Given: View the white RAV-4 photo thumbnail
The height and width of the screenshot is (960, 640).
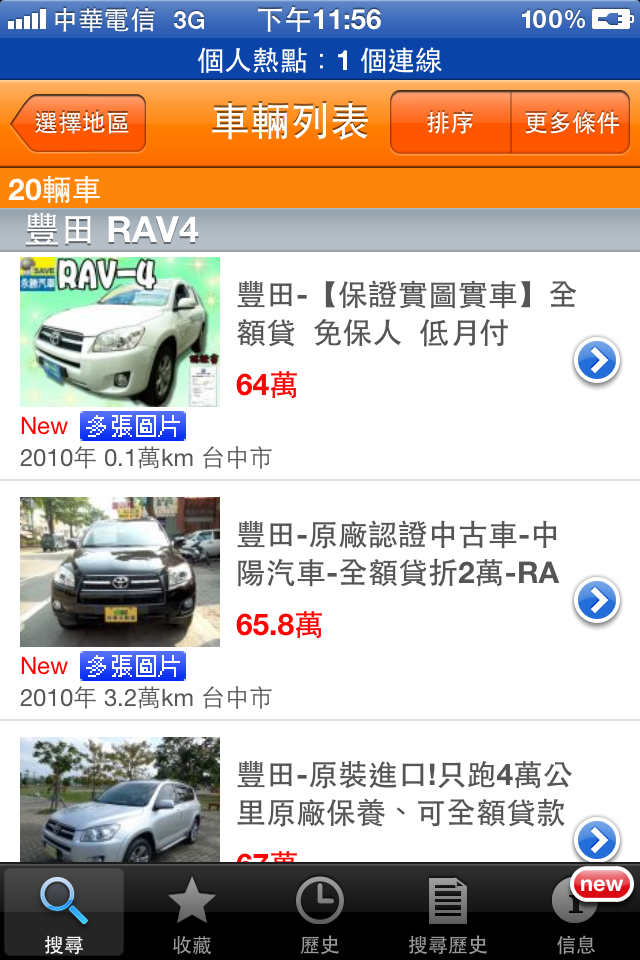Looking at the screenshot, I should [x=120, y=332].
